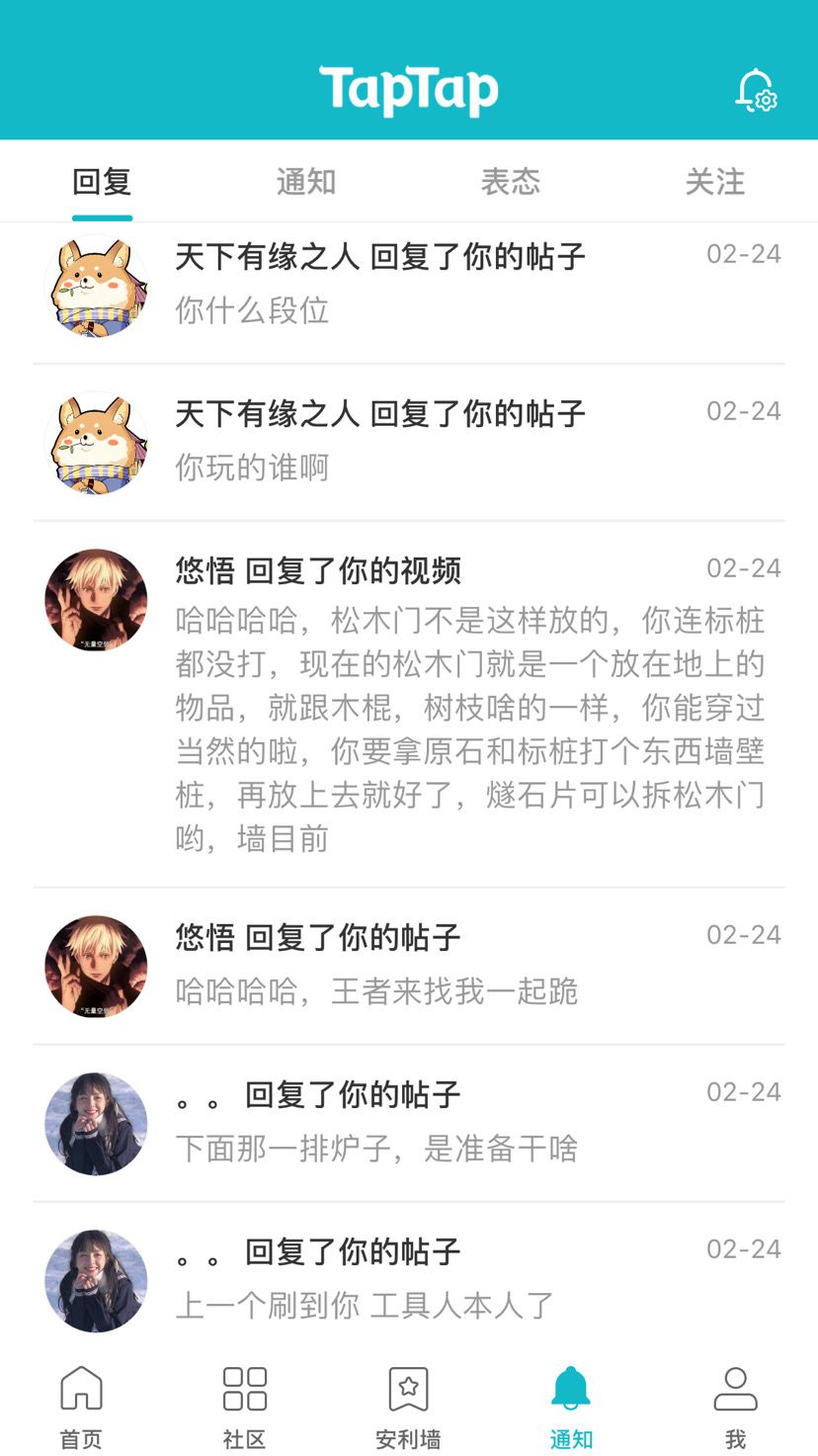This screenshot has height=1456, width=818.
Task: Open the 安利墙 tab
Action: pyautogui.click(x=408, y=1408)
